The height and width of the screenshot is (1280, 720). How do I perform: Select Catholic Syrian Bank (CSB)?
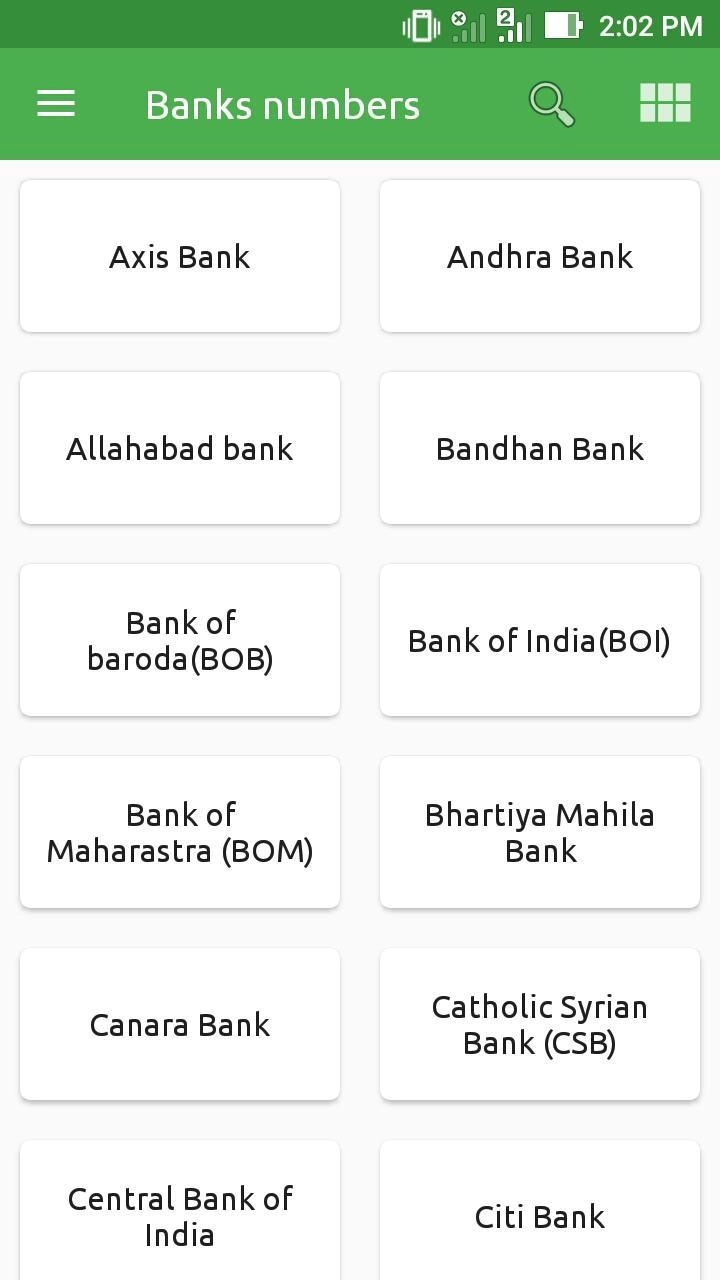click(x=540, y=1024)
